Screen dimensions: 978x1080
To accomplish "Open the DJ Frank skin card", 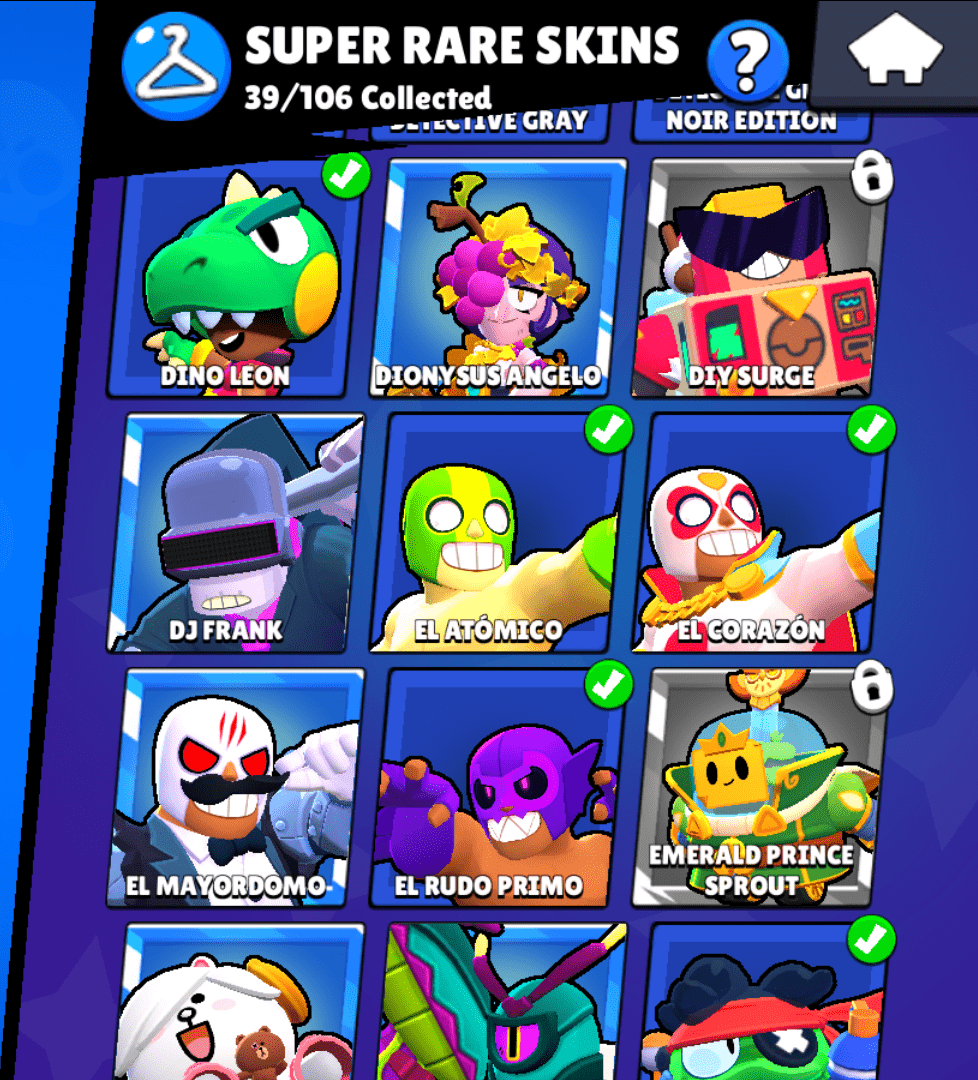I will pyautogui.click(x=238, y=535).
